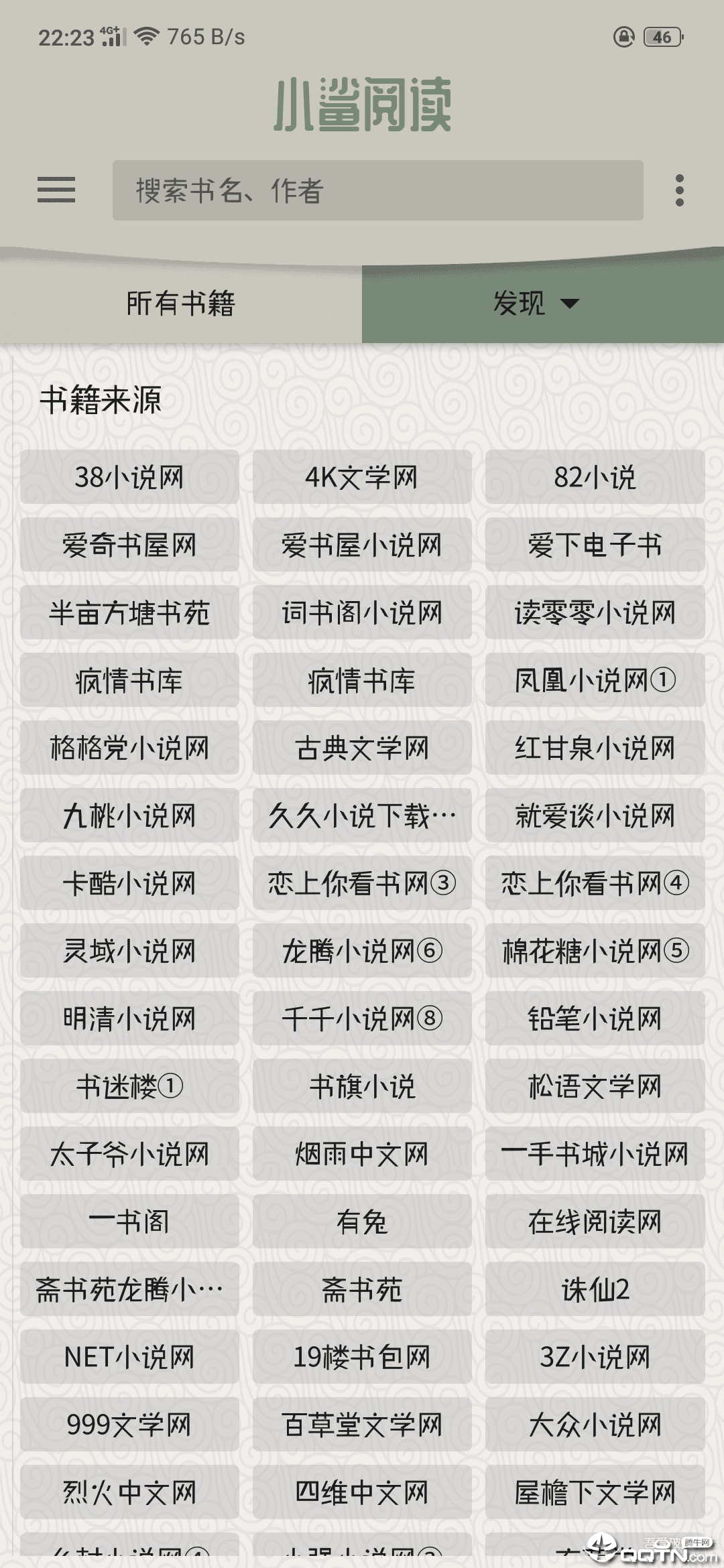Choose 烟雨中文网 source
This screenshot has height=1568, width=724.
click(x=362, y=1154)
